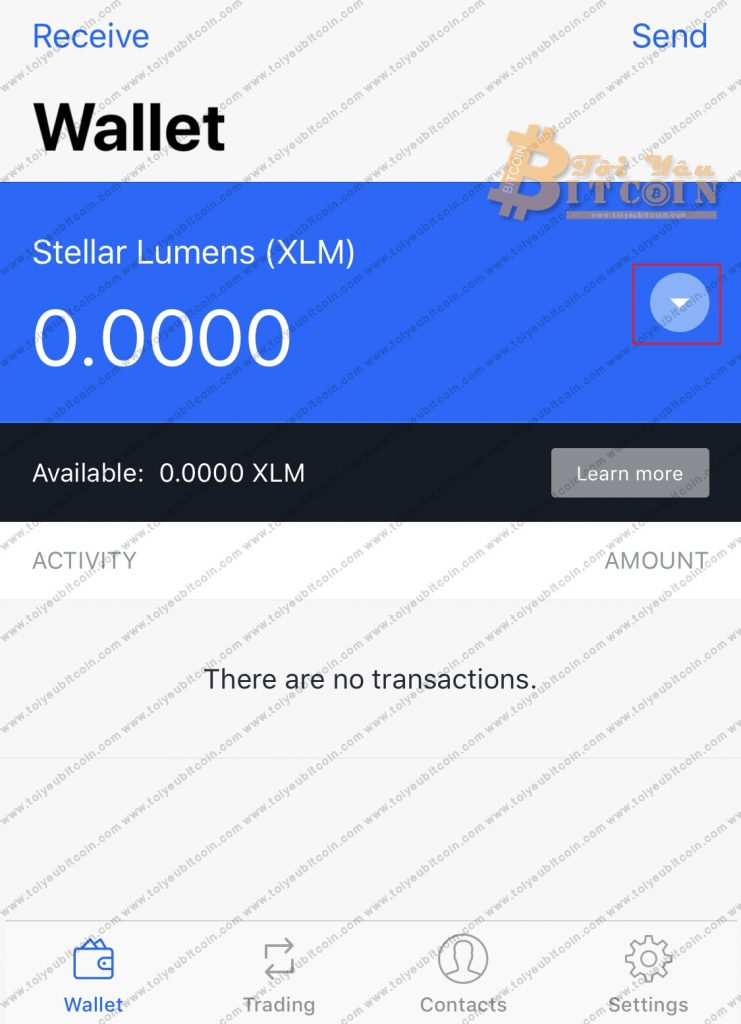Tap Learn more about available balance
This screenshot has width=741, height=1024.
630,473
